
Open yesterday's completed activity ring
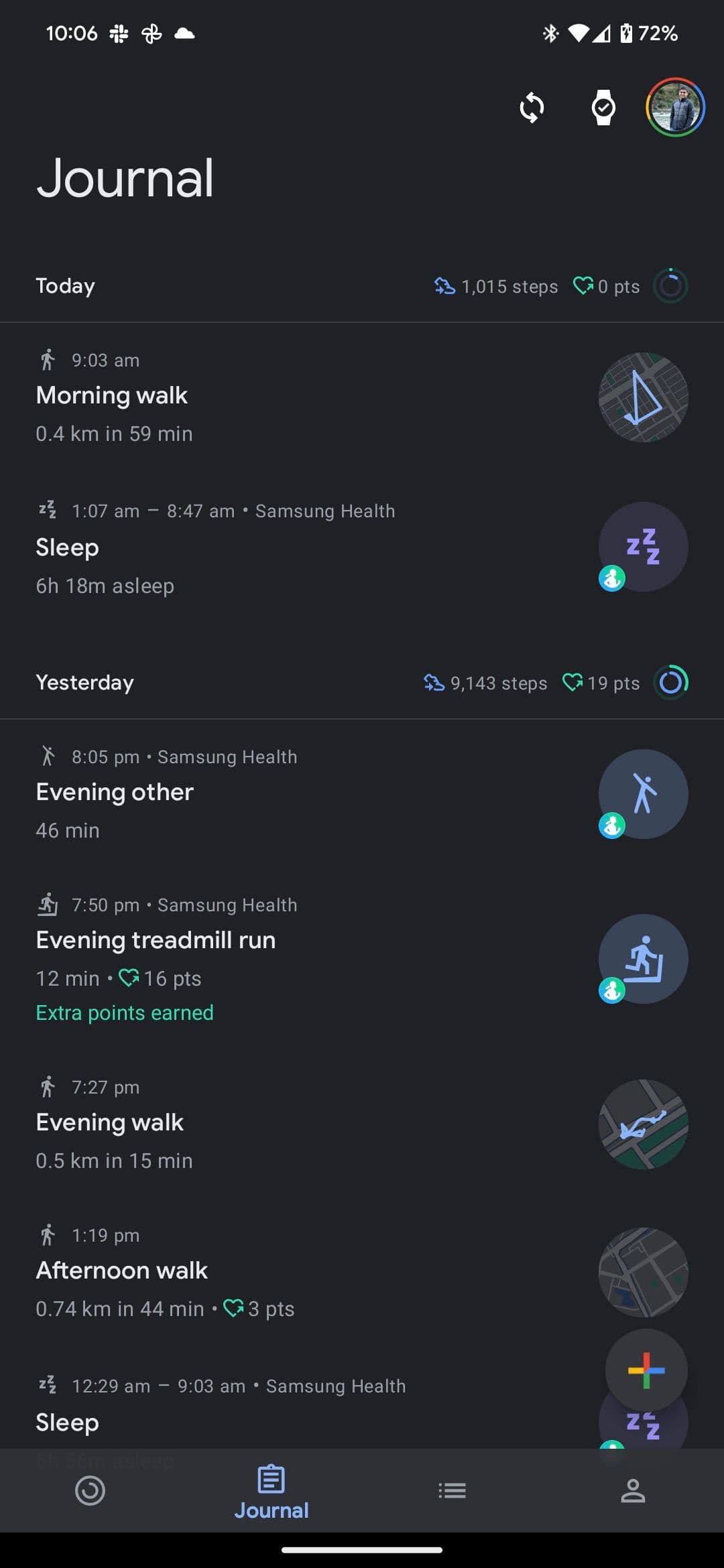click(x=671, y=682)
